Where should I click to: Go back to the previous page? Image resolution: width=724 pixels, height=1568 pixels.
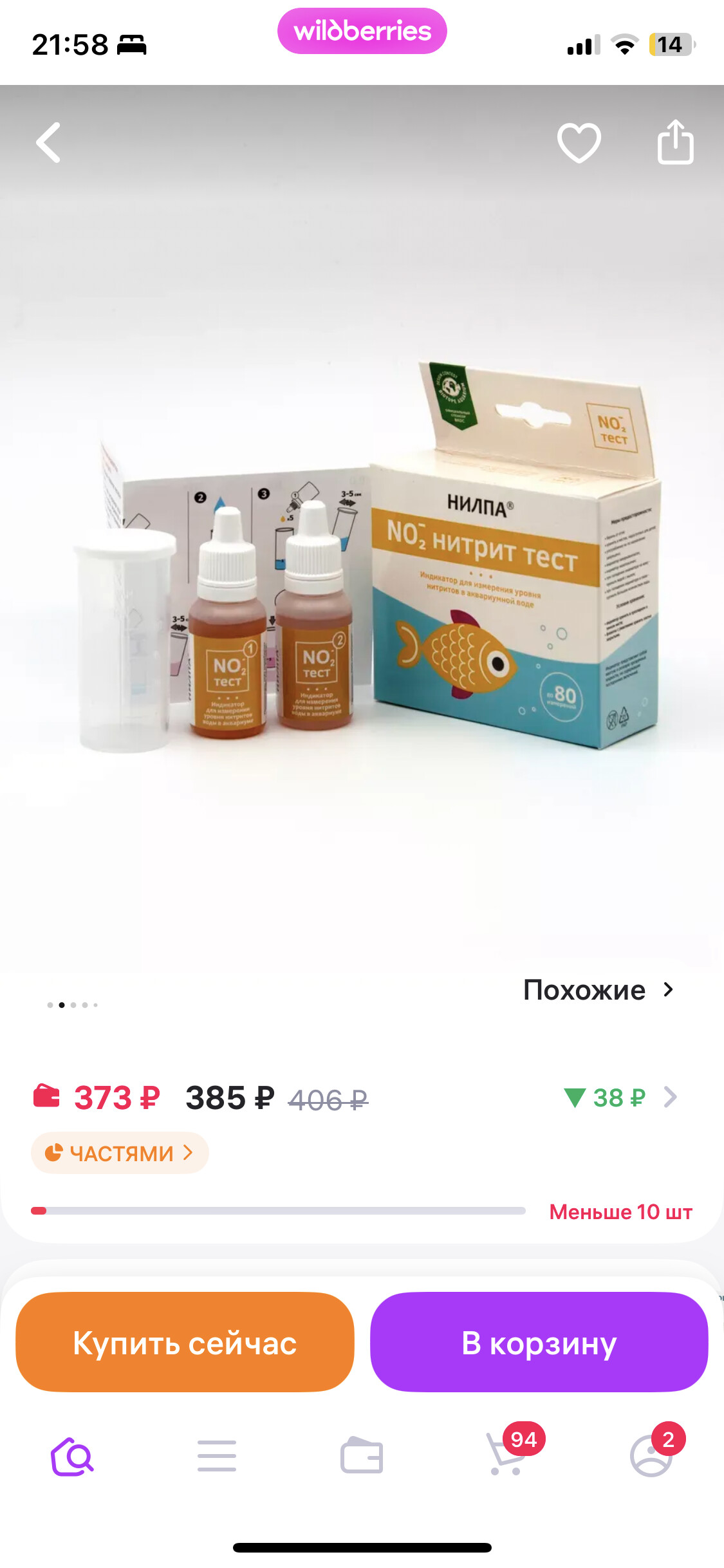coord(49,142)
